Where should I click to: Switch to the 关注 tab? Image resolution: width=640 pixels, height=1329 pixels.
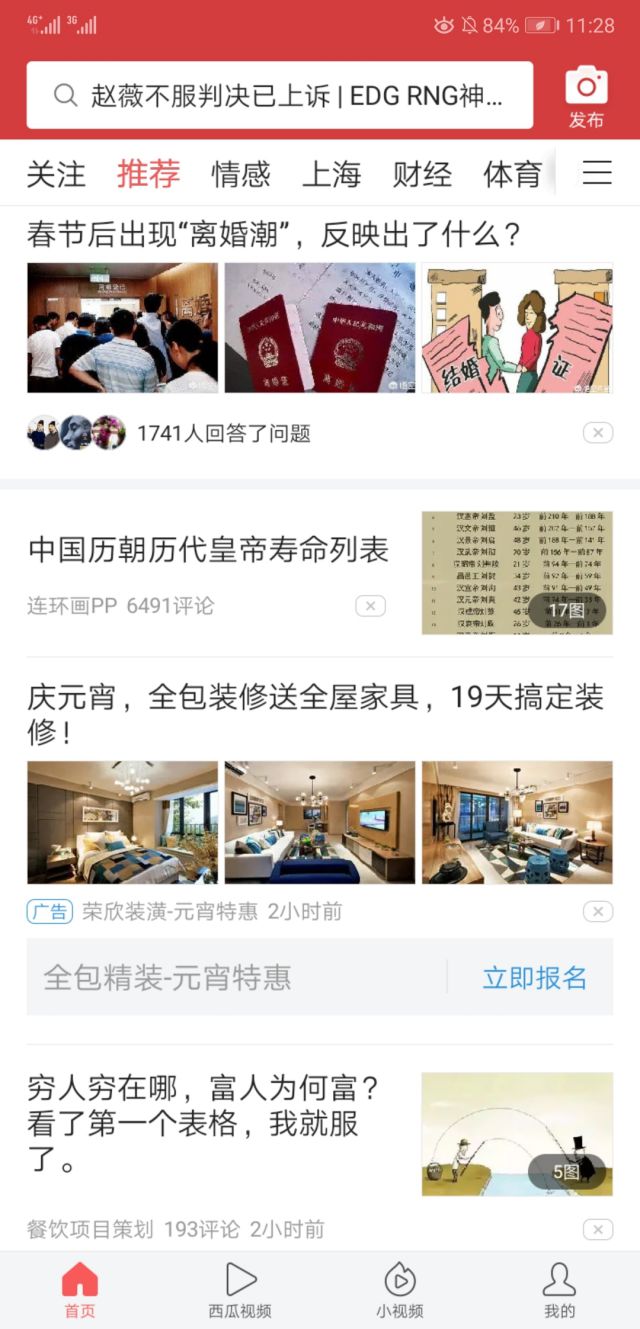click(56, 174)
